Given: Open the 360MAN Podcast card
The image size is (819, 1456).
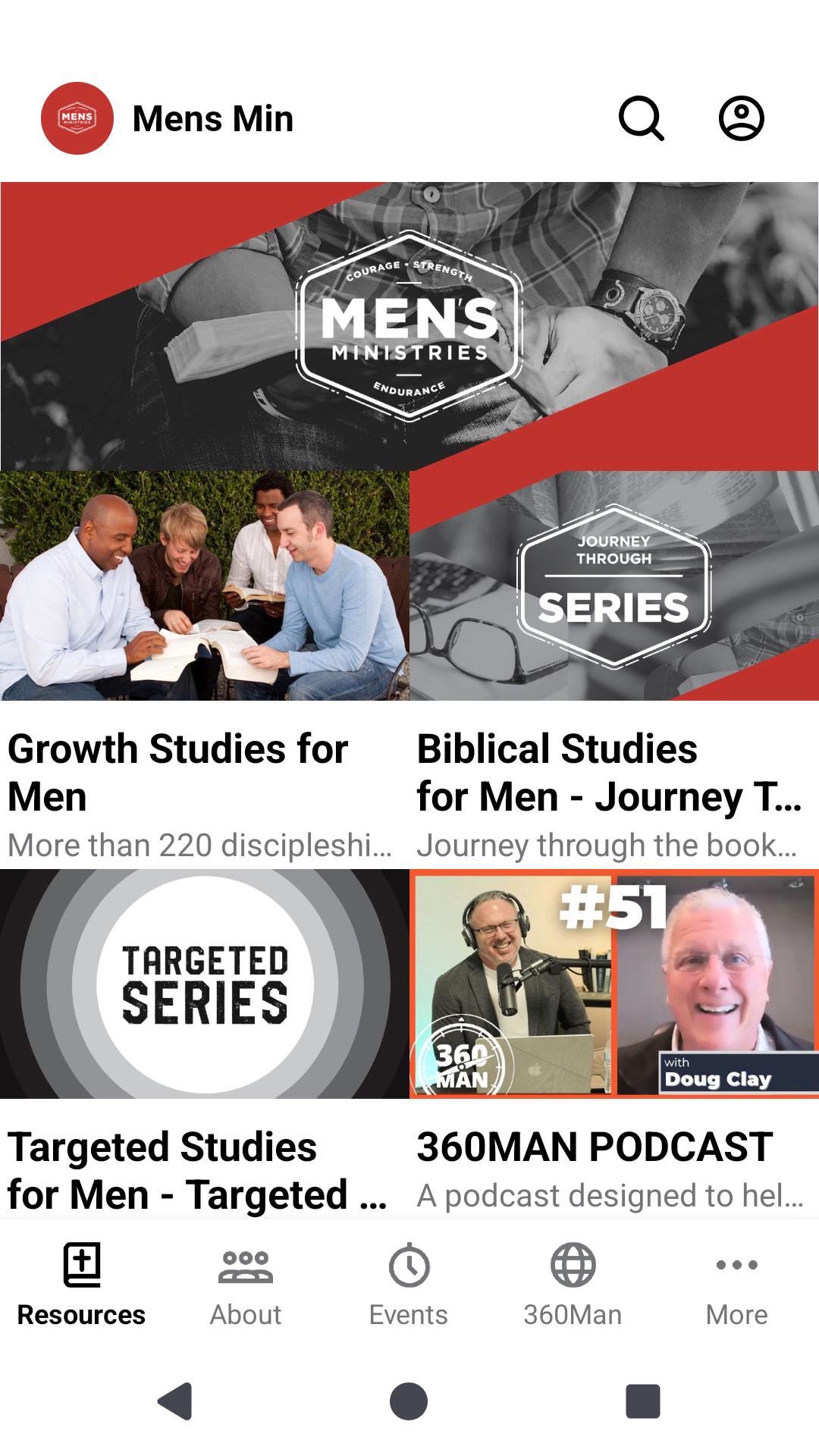Looking at the screenshot, I should (x=614, y=984).
